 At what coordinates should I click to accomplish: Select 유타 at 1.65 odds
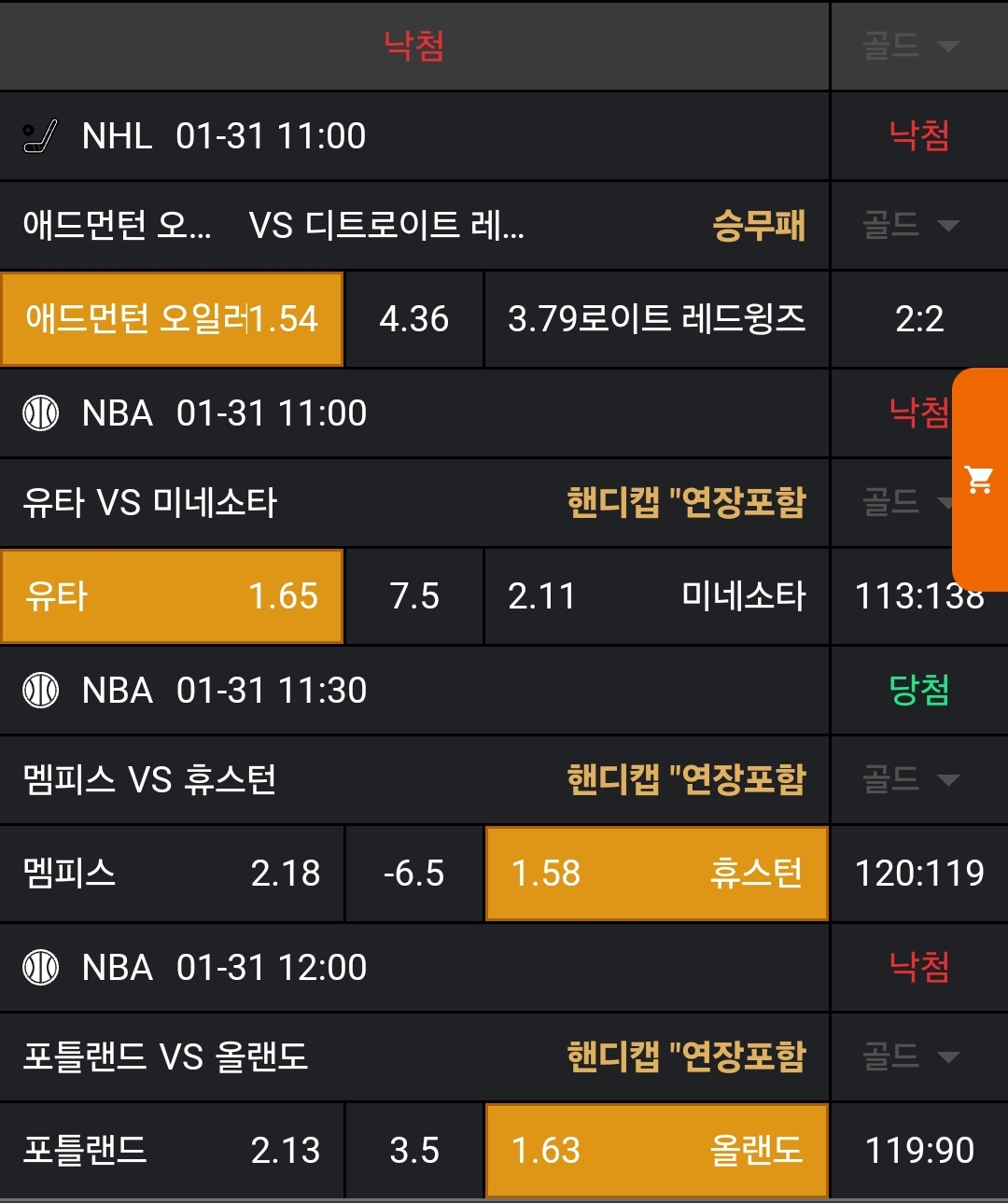(172, 596)
